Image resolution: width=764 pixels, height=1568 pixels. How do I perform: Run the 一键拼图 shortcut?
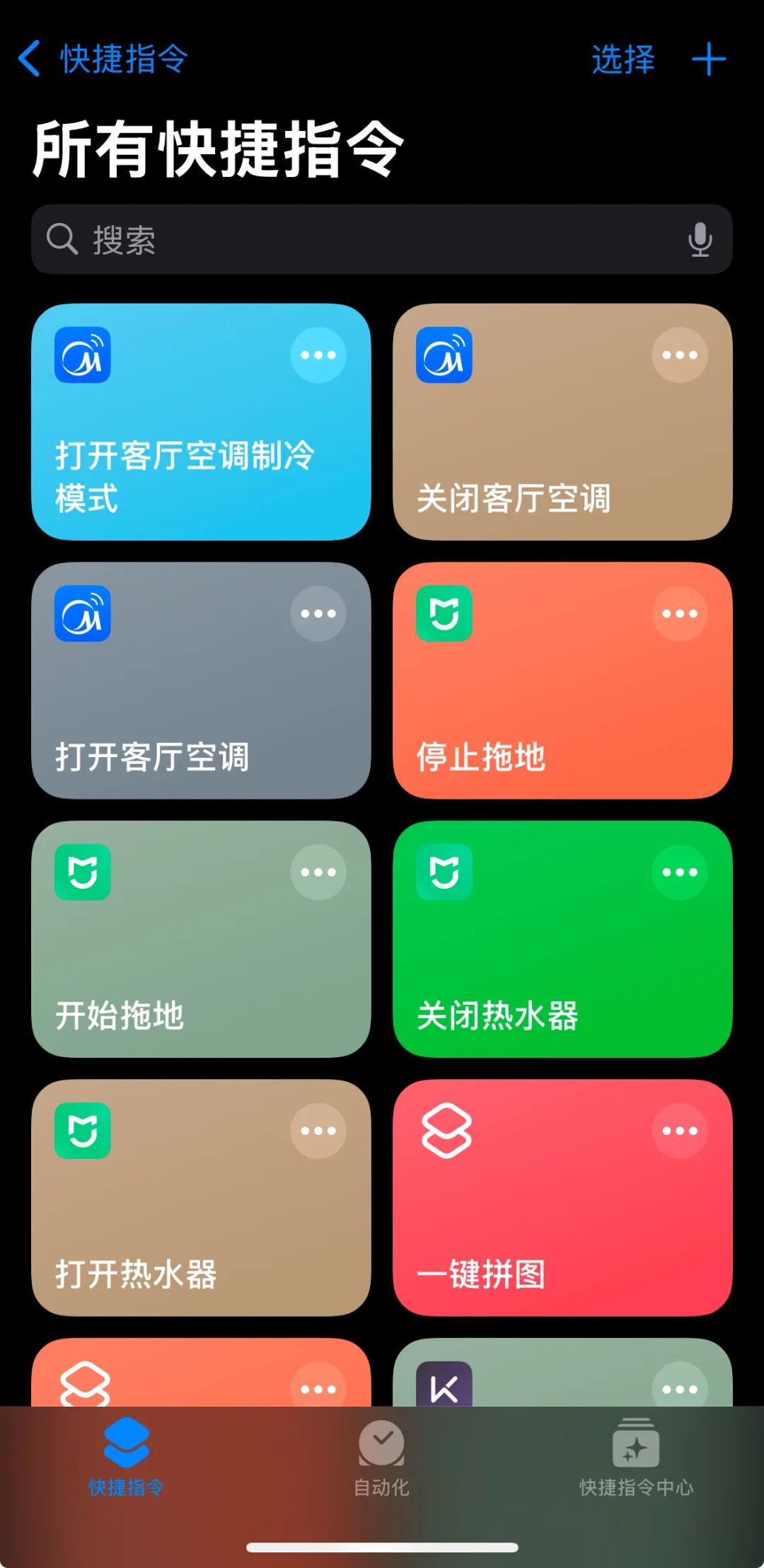(x=538, y=1224)
